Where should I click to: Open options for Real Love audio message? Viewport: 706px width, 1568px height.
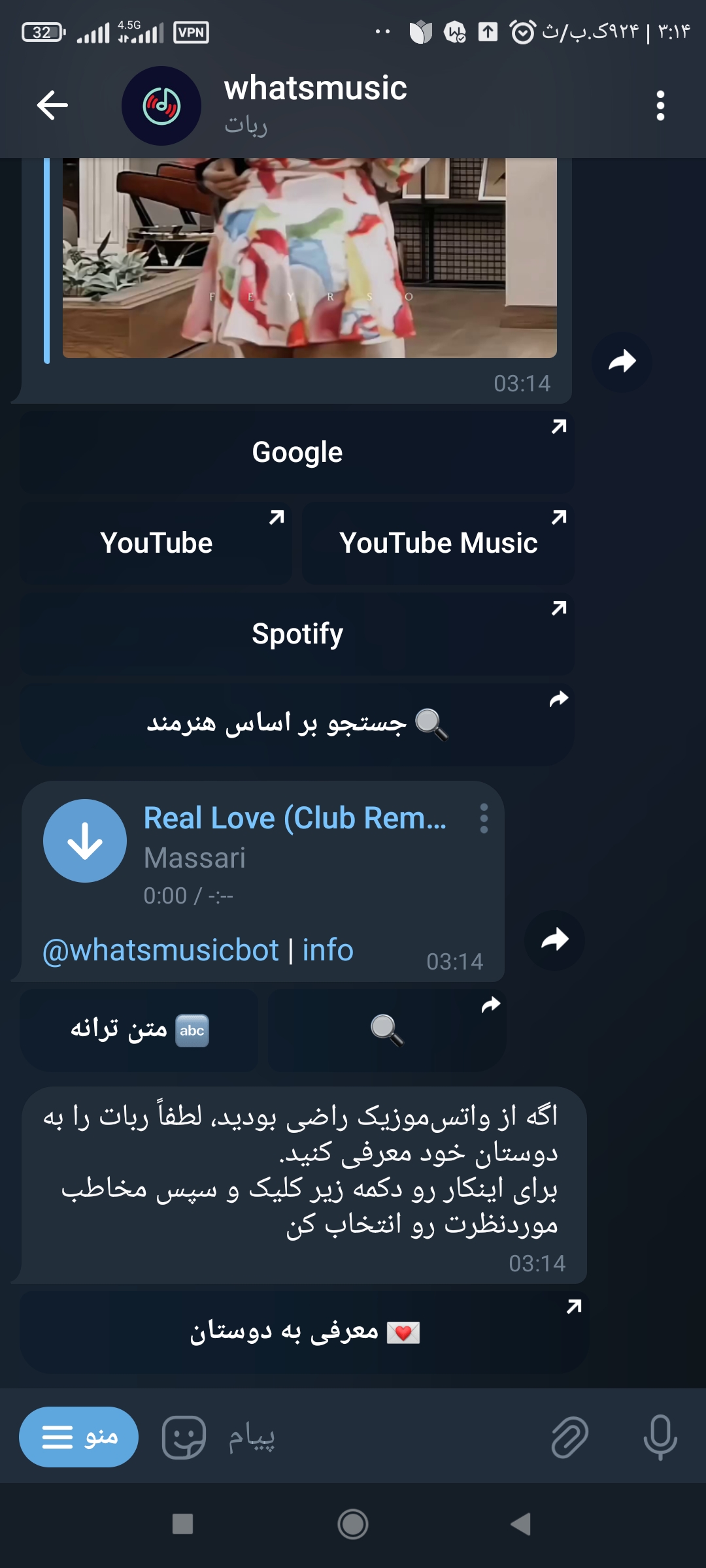[484, 819]
